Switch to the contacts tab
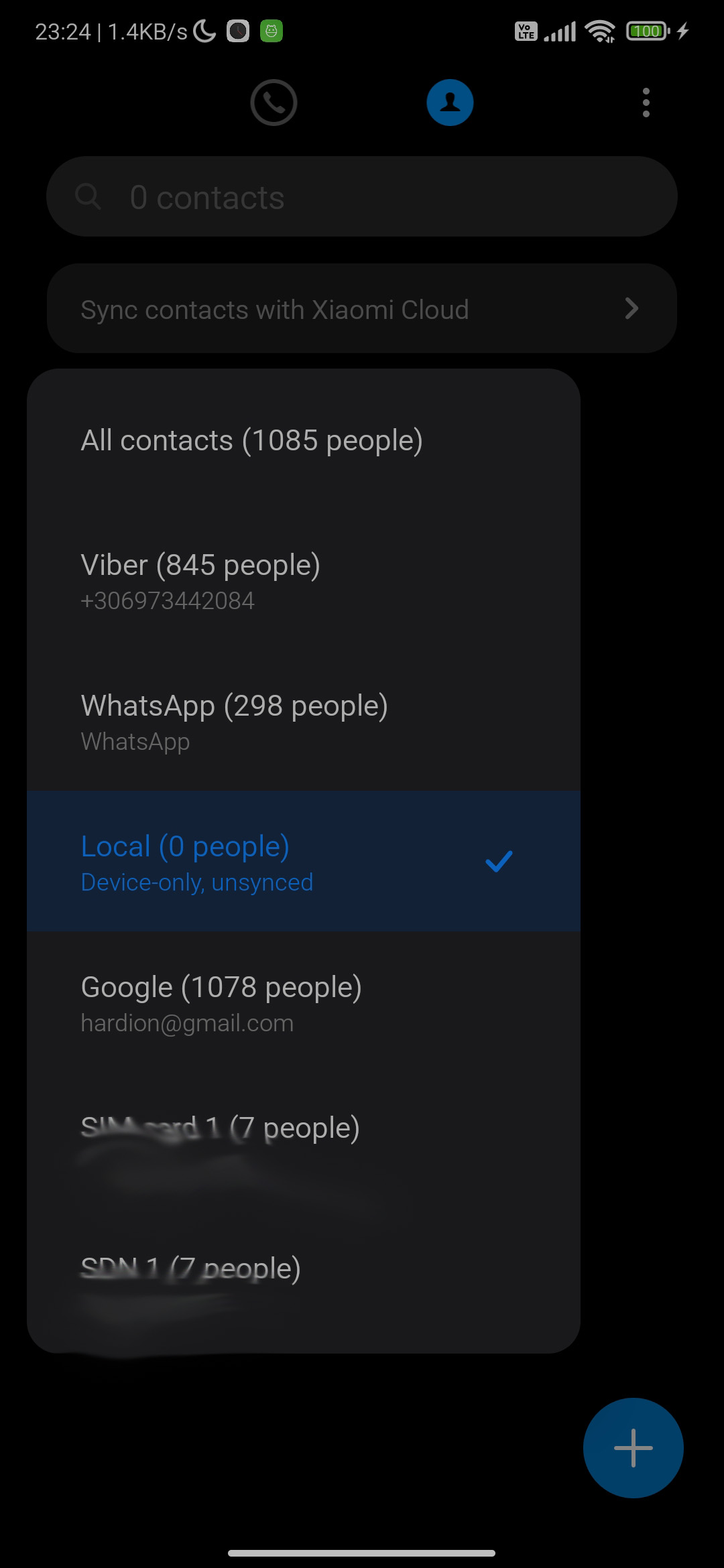Screen dimensions: 724x1568 coord(450,103)
